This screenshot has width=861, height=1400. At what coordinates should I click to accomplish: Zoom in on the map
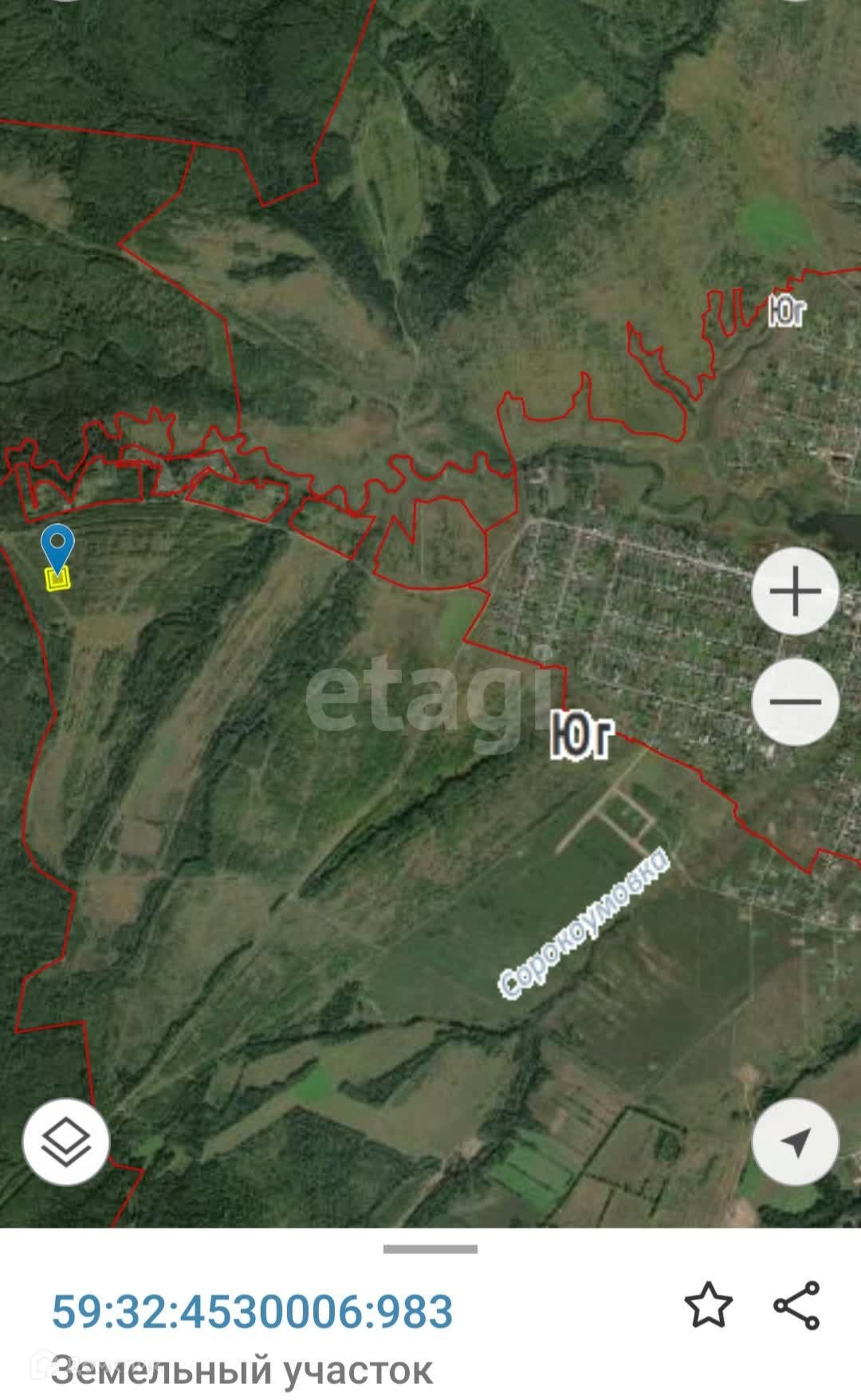pos(795,592)
